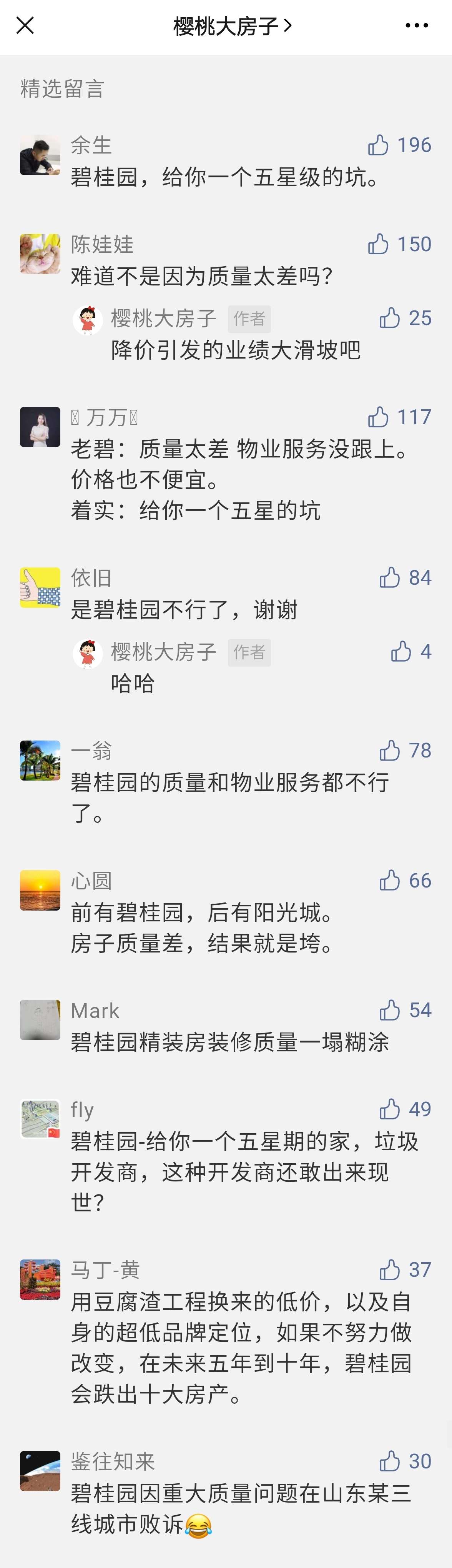This screenshot has width=452, height=1568.
Task: Like Mark's comment
Action: pyautogui.click(x=390, y=1011)
